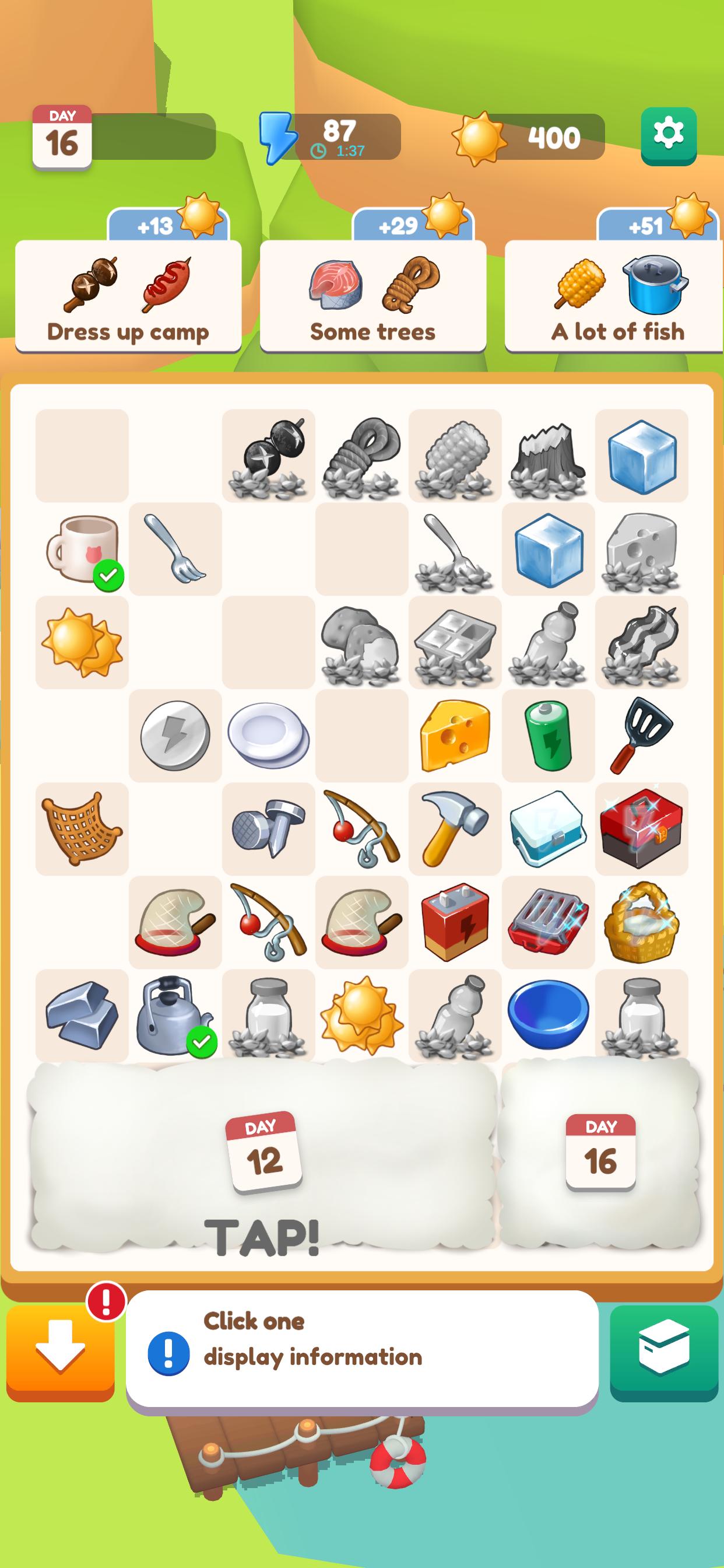724x1568 pixels.
Task: Open the A lot of fish order
Action: coord(617,296)
